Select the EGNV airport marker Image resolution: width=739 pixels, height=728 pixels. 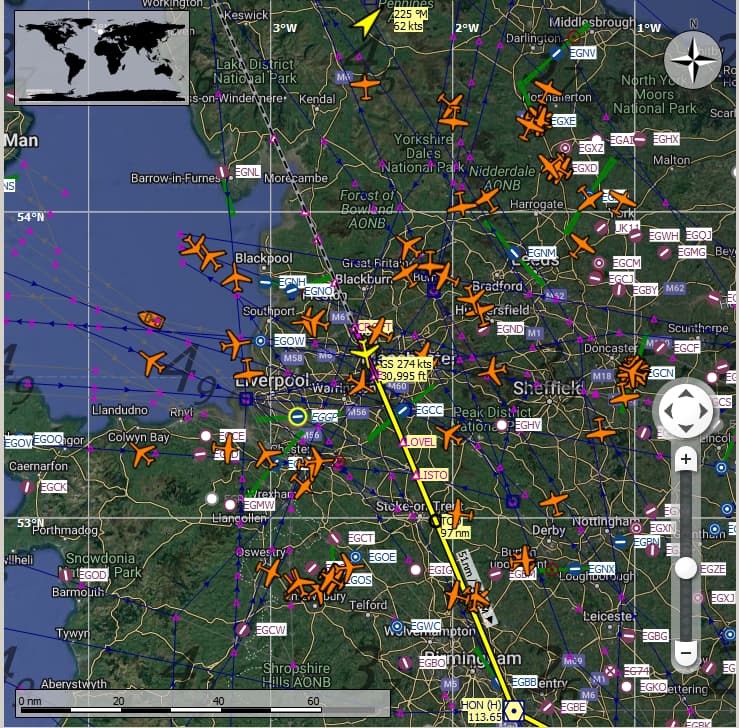pos(557,52)
